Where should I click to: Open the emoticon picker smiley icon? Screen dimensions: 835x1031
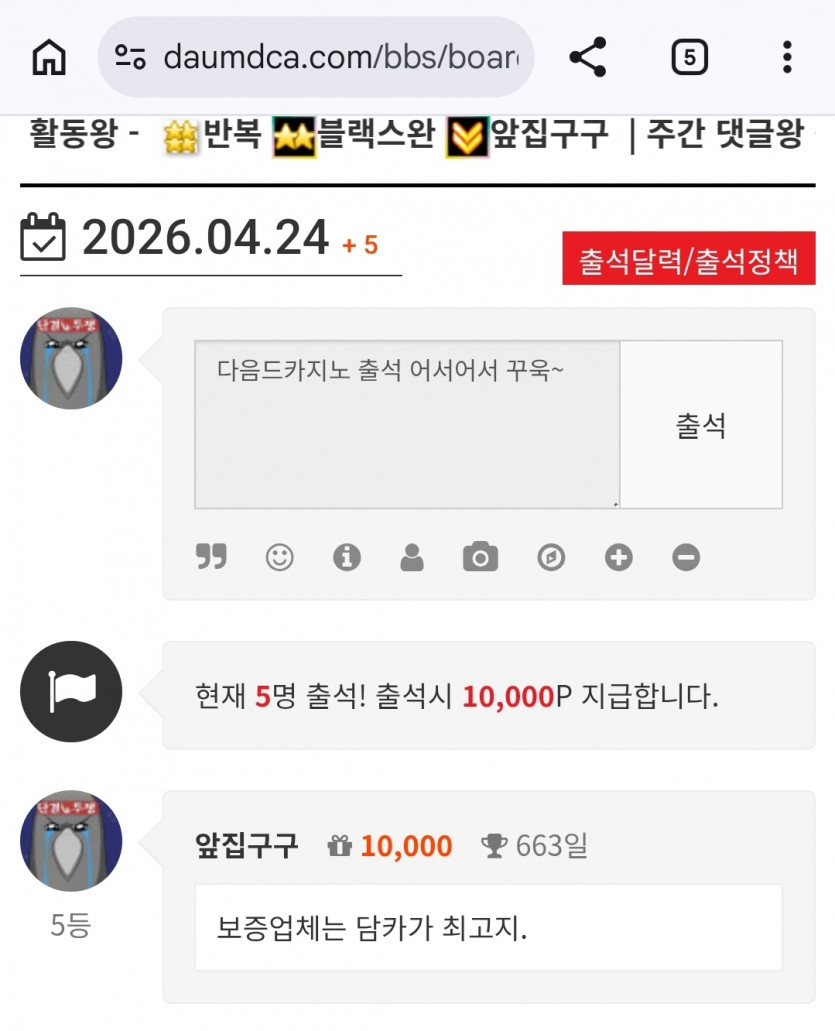pos(279,557)
